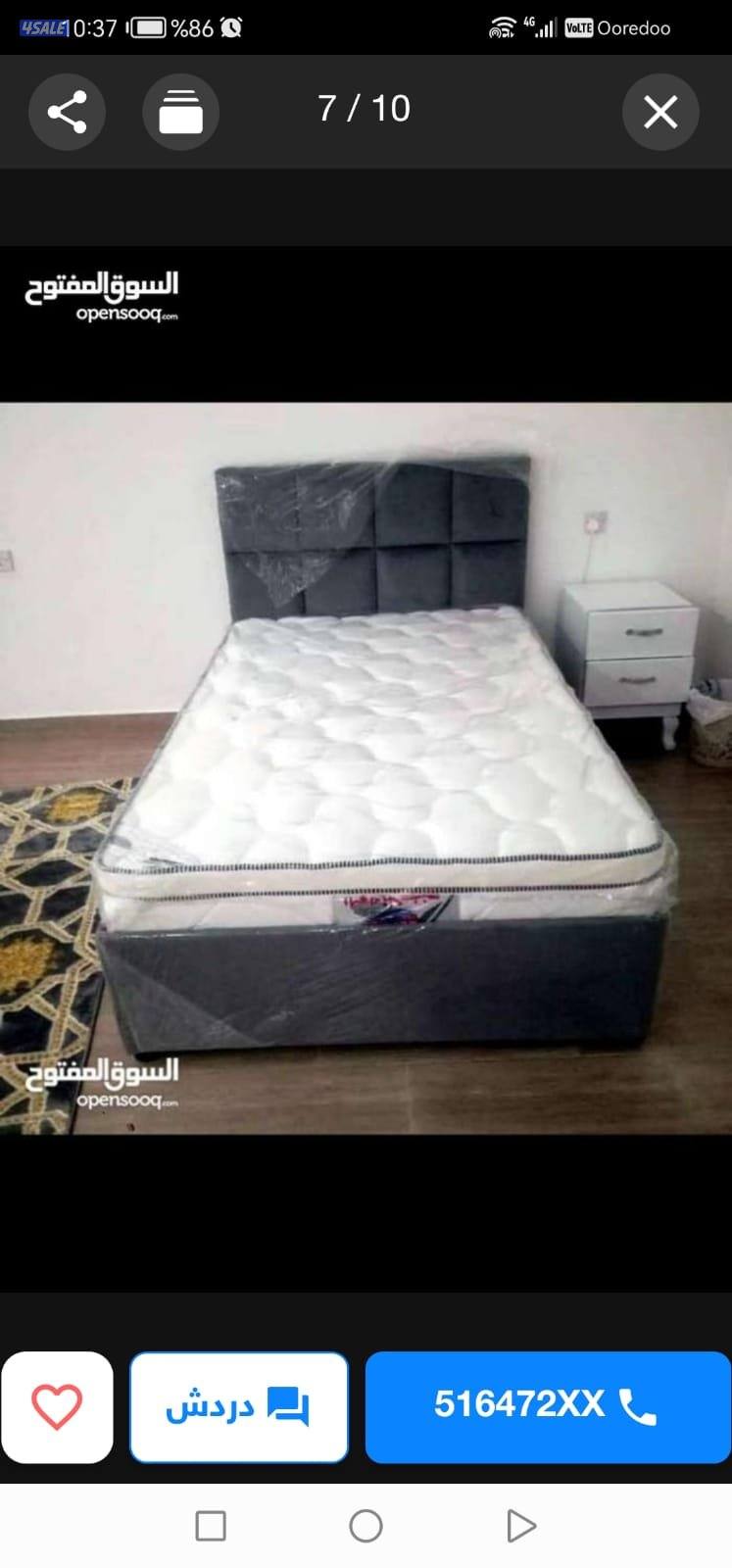
Task: Open the recent apps overview
Action: coord(211,1526)
